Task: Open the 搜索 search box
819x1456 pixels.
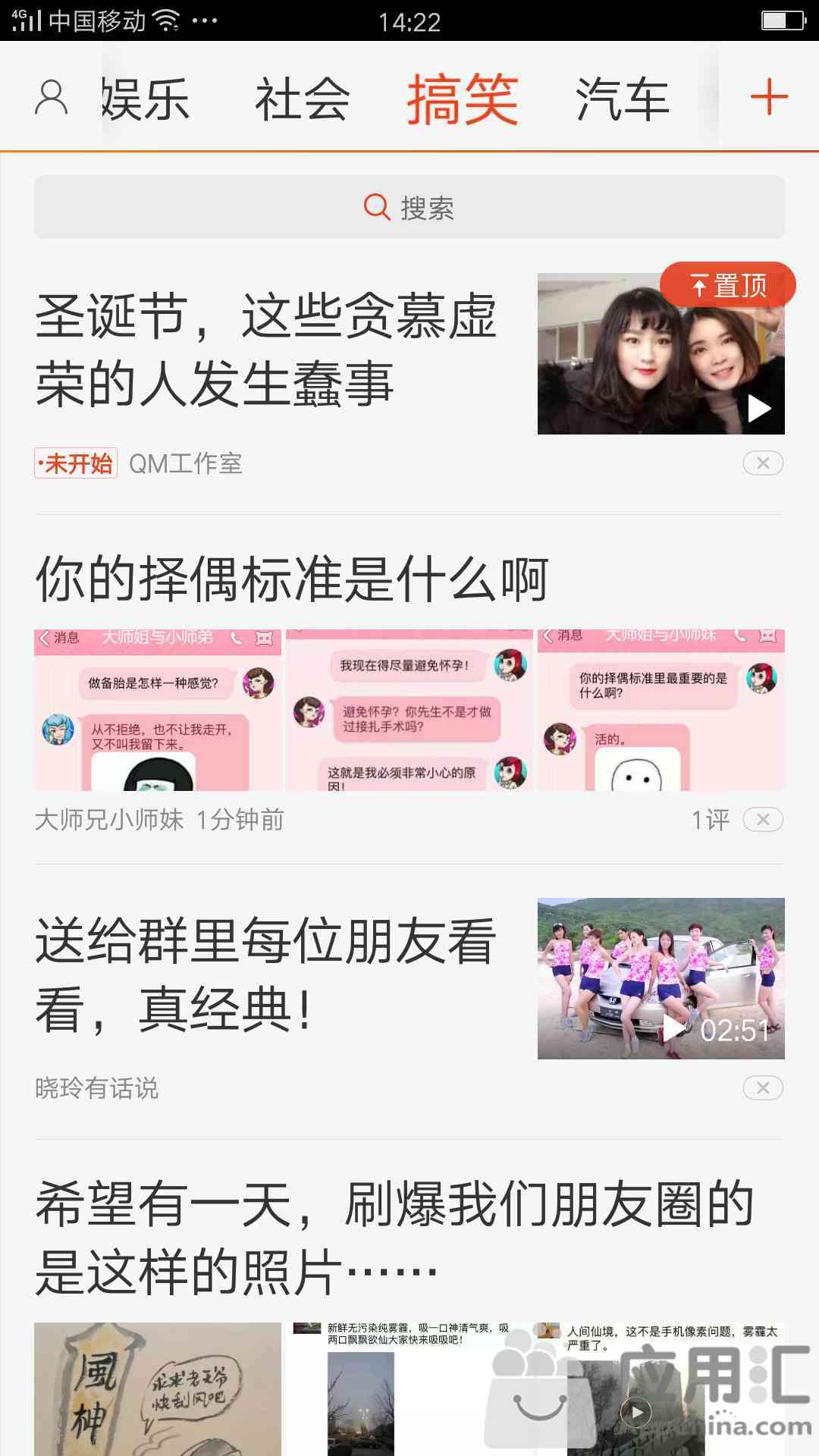Action: point(409,207)
